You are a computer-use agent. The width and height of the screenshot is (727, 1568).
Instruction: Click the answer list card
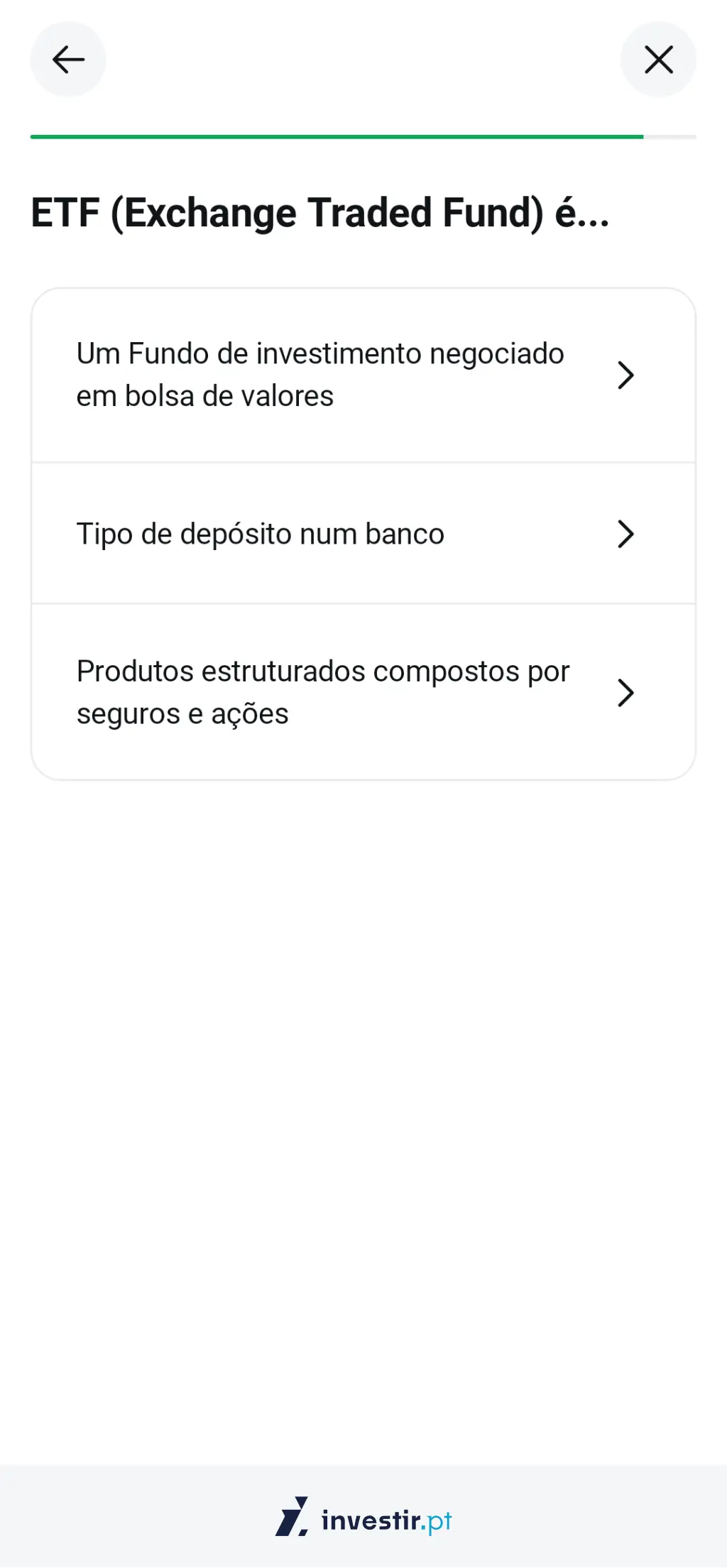tap(363, 532)
